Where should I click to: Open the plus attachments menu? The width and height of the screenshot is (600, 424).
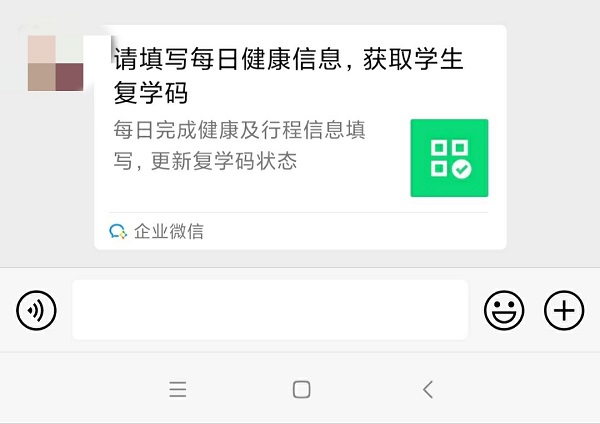[x=564, y=311]
